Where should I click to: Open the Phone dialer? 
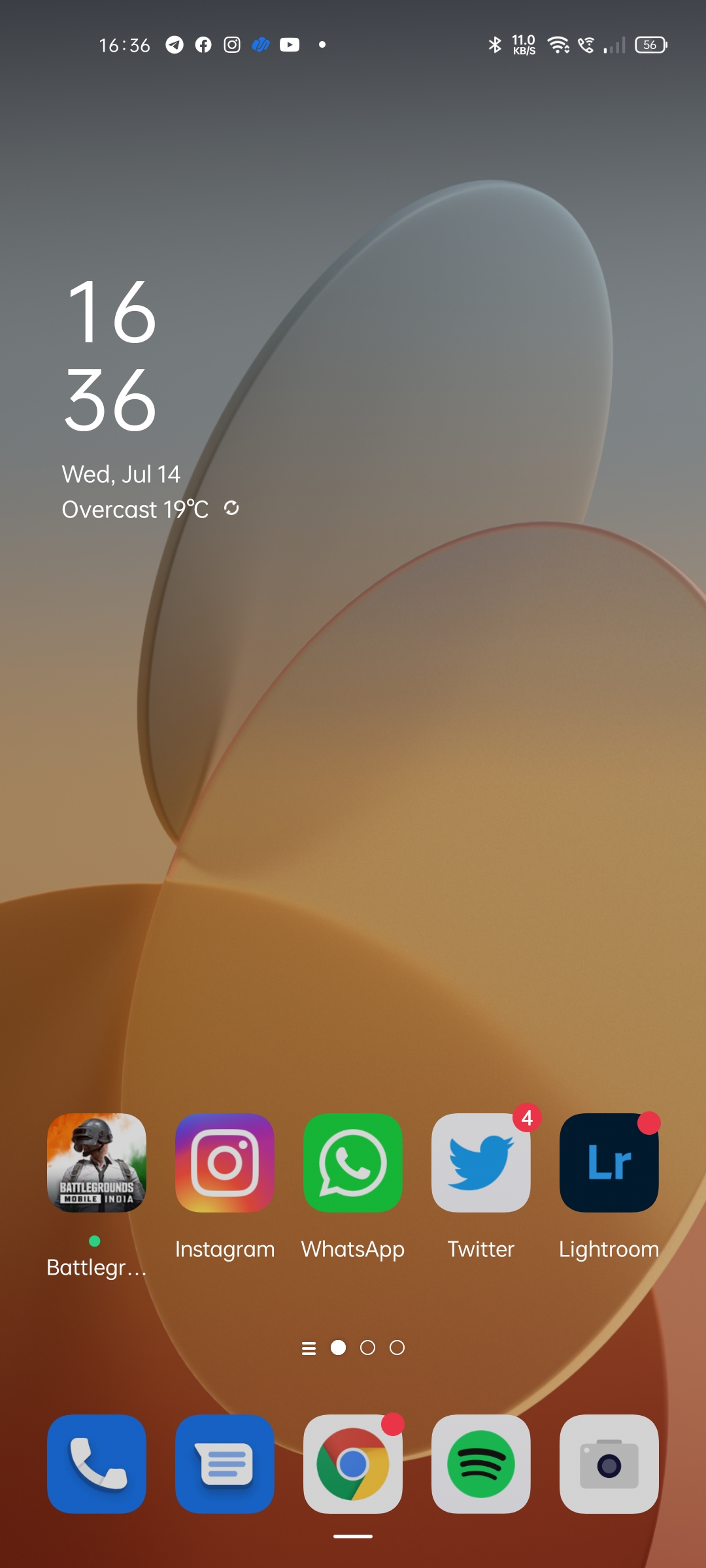[x=97, y=1463]
